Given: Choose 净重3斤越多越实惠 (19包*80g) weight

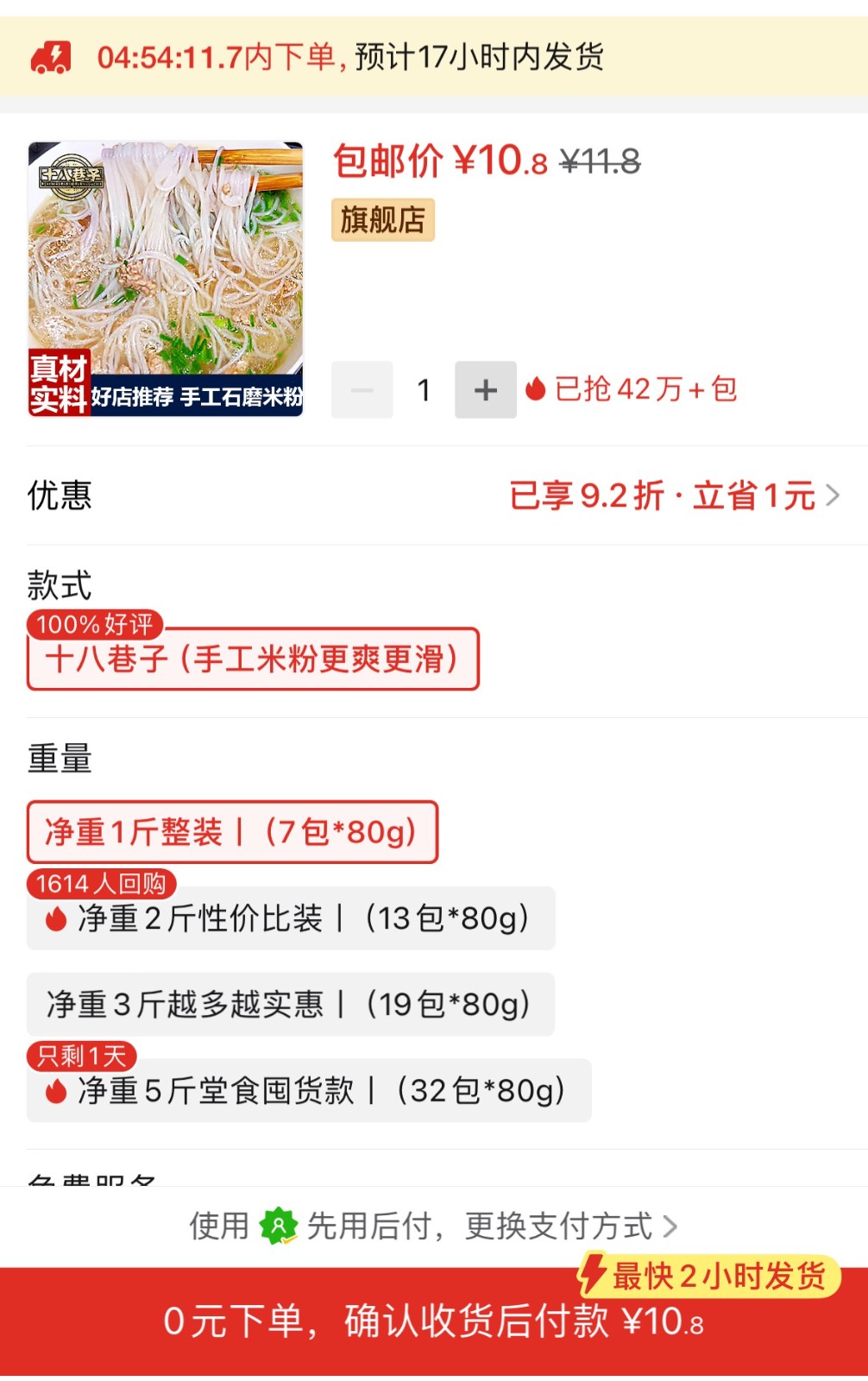Looking at the screenshot, I should pyautogui.click(x=291, y=1005).
